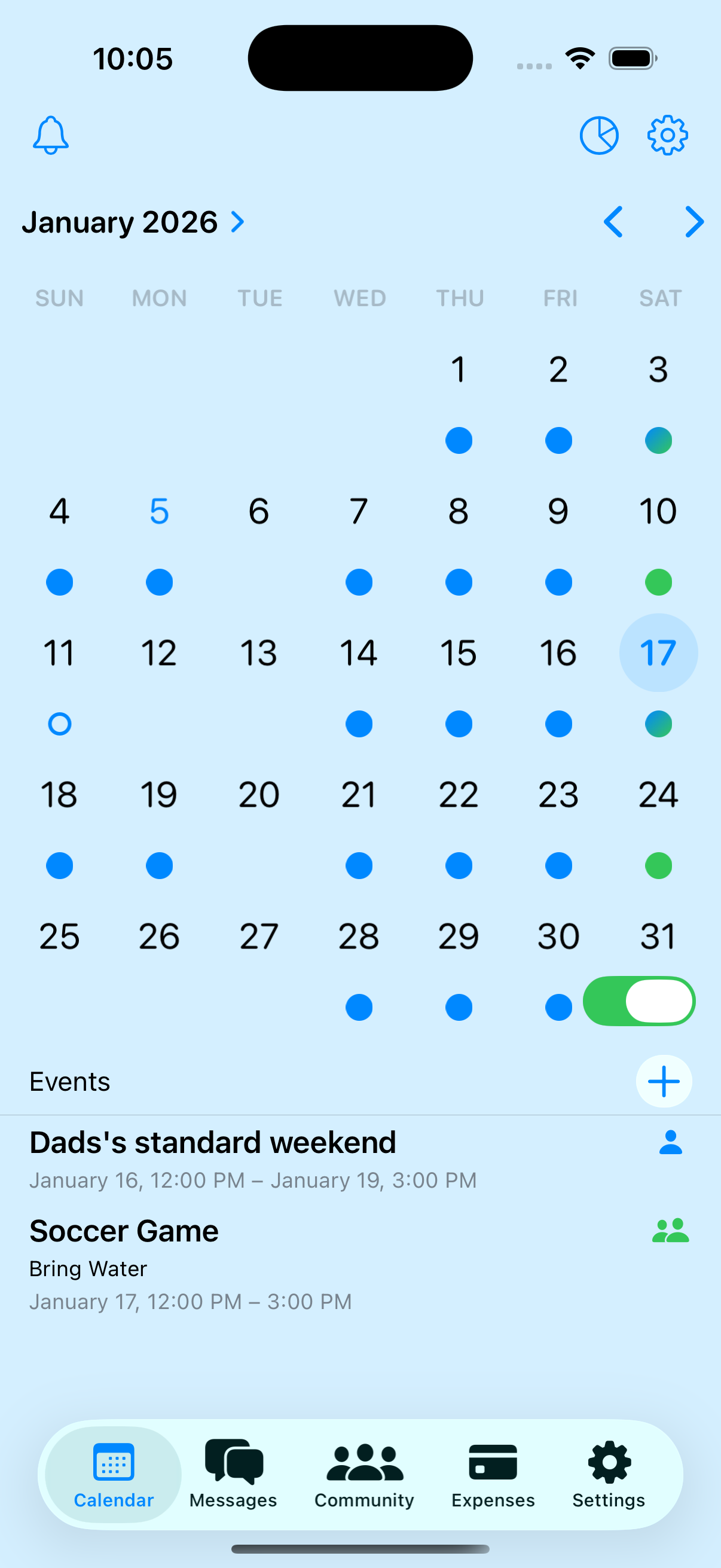Advance to next month with the right chevron
The width and height of the screenshot is (721, 1568).
click(693, 222)
